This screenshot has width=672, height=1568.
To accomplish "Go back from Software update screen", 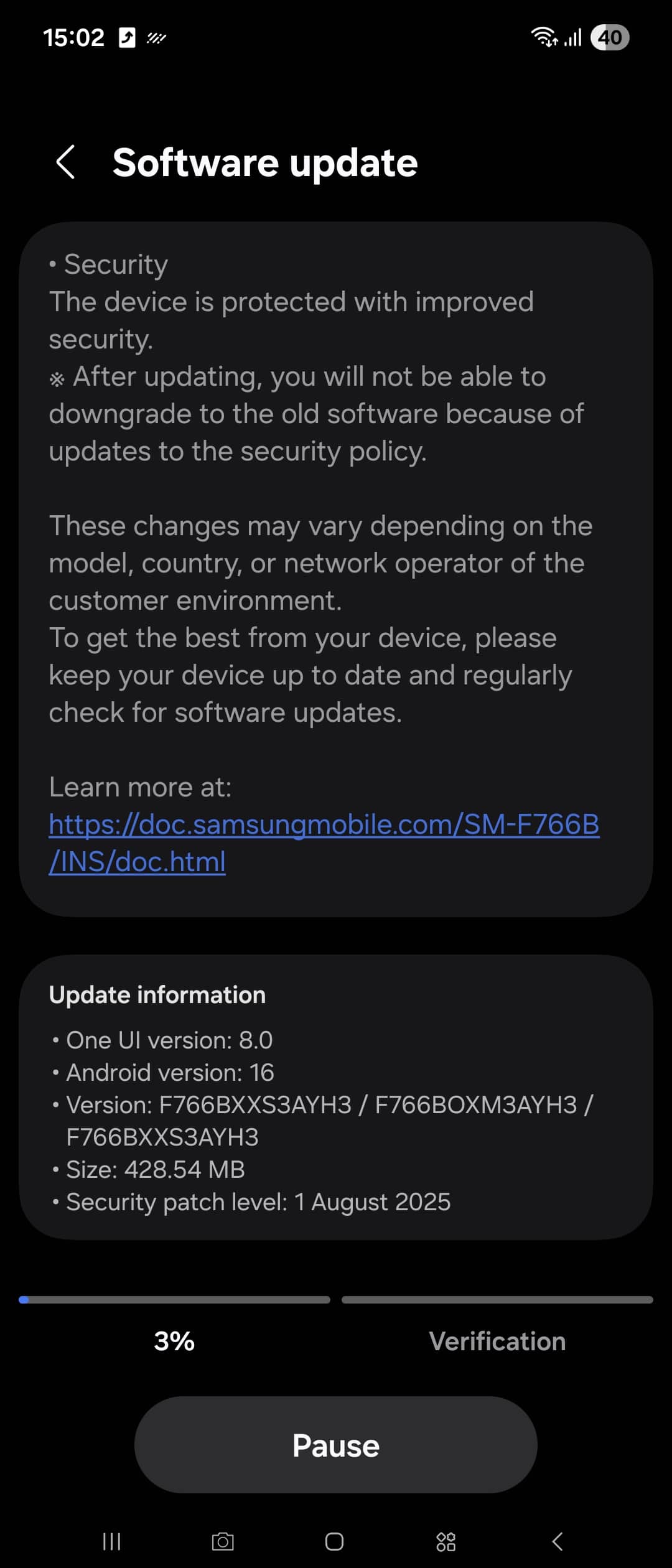I will pyautogui.click(x=66, y=162).
